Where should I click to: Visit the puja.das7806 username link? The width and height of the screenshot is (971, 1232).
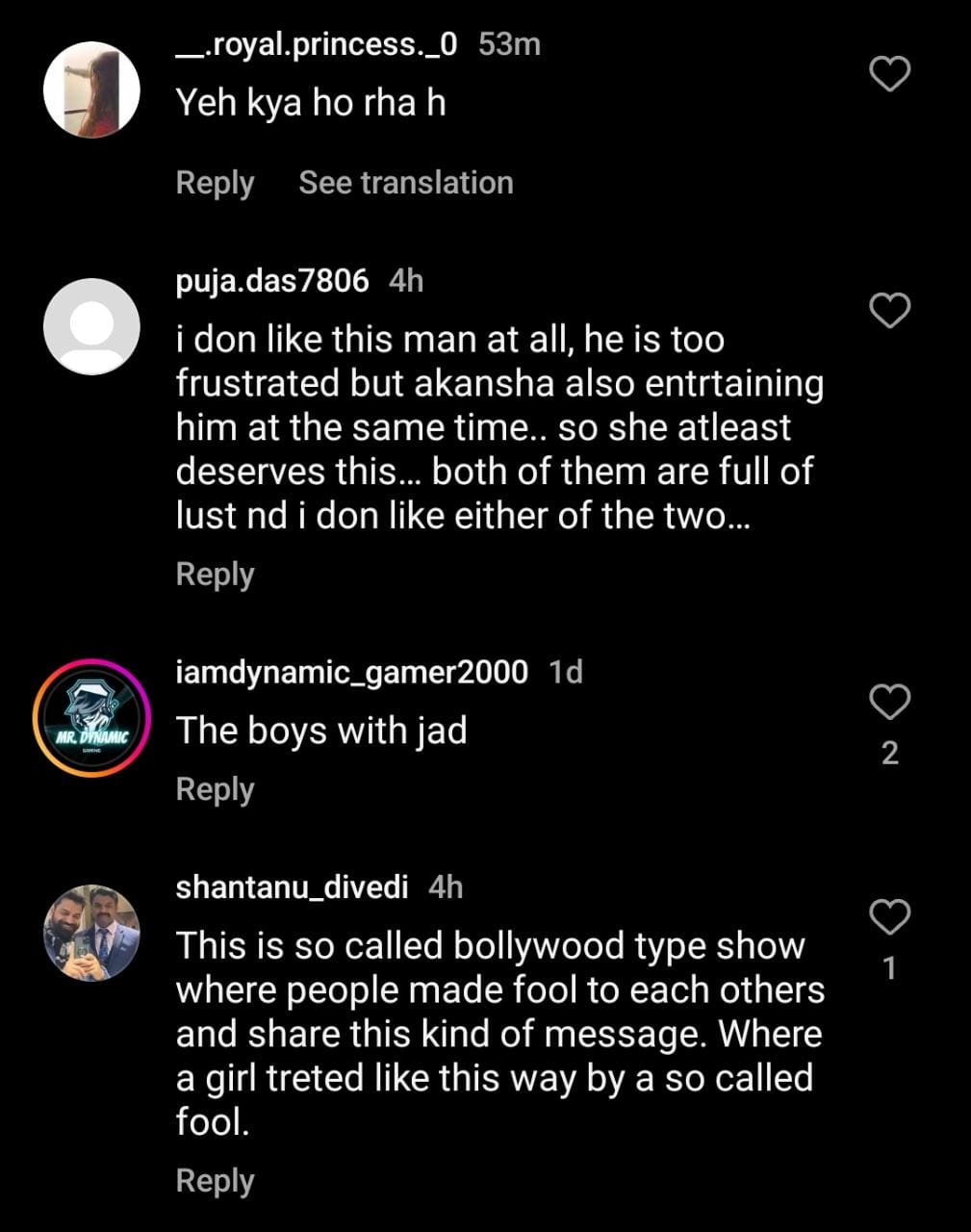[271, 281]
